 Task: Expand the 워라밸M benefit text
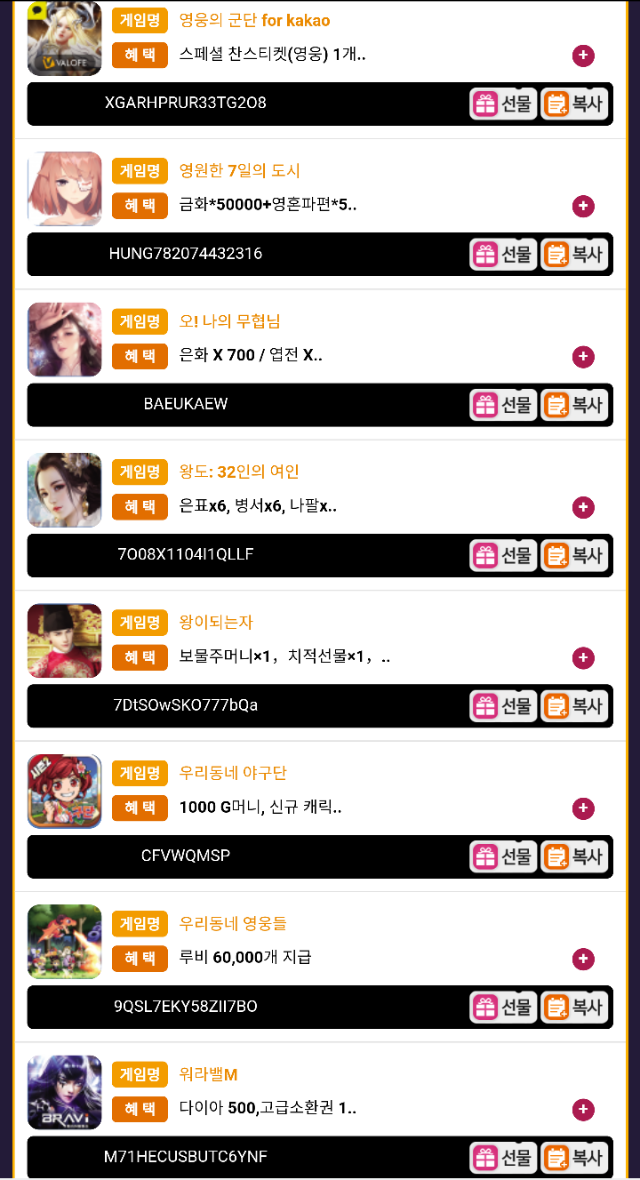pos(584,1109)
